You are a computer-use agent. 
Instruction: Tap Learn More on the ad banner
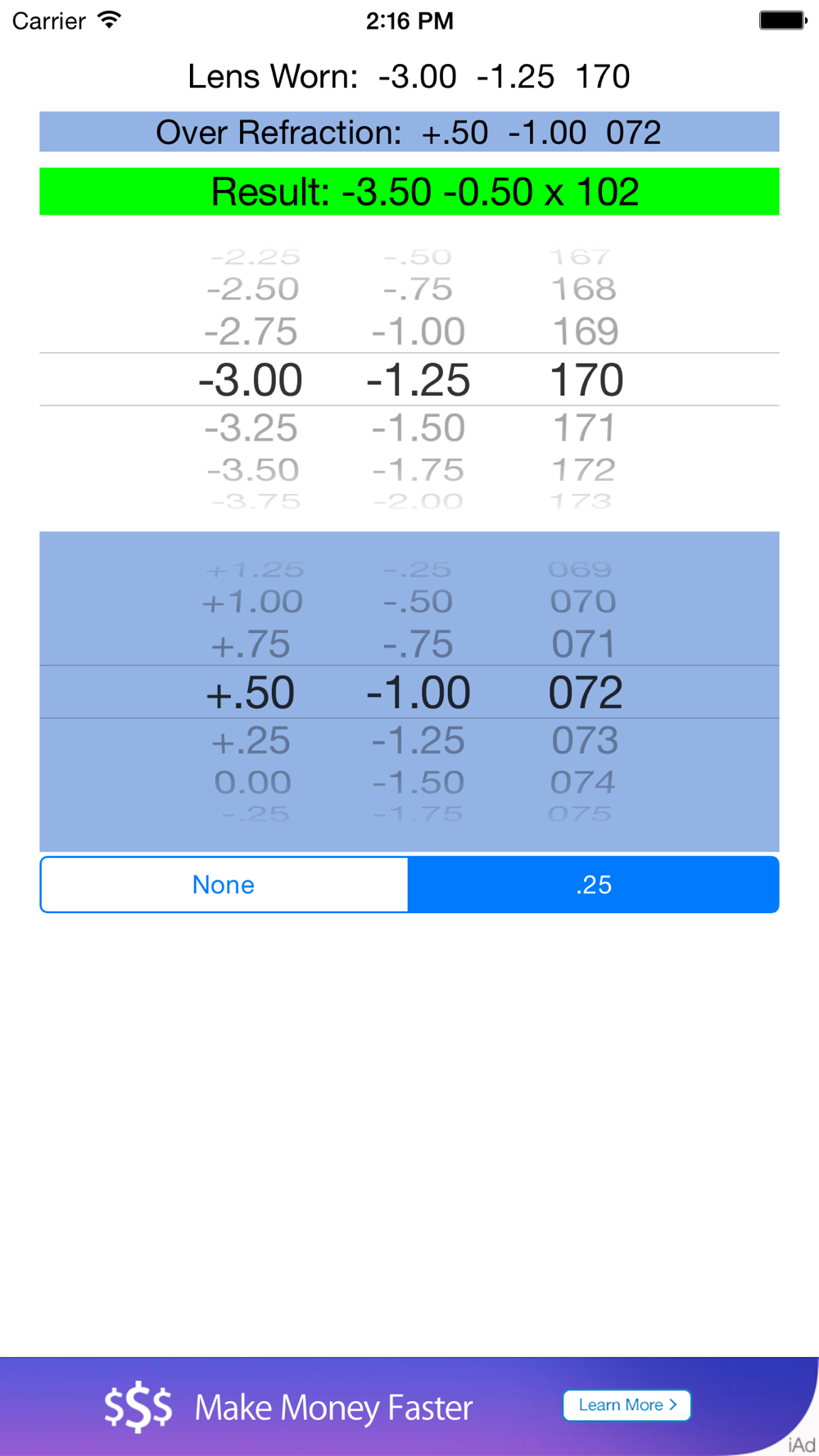coord(627,1405)
